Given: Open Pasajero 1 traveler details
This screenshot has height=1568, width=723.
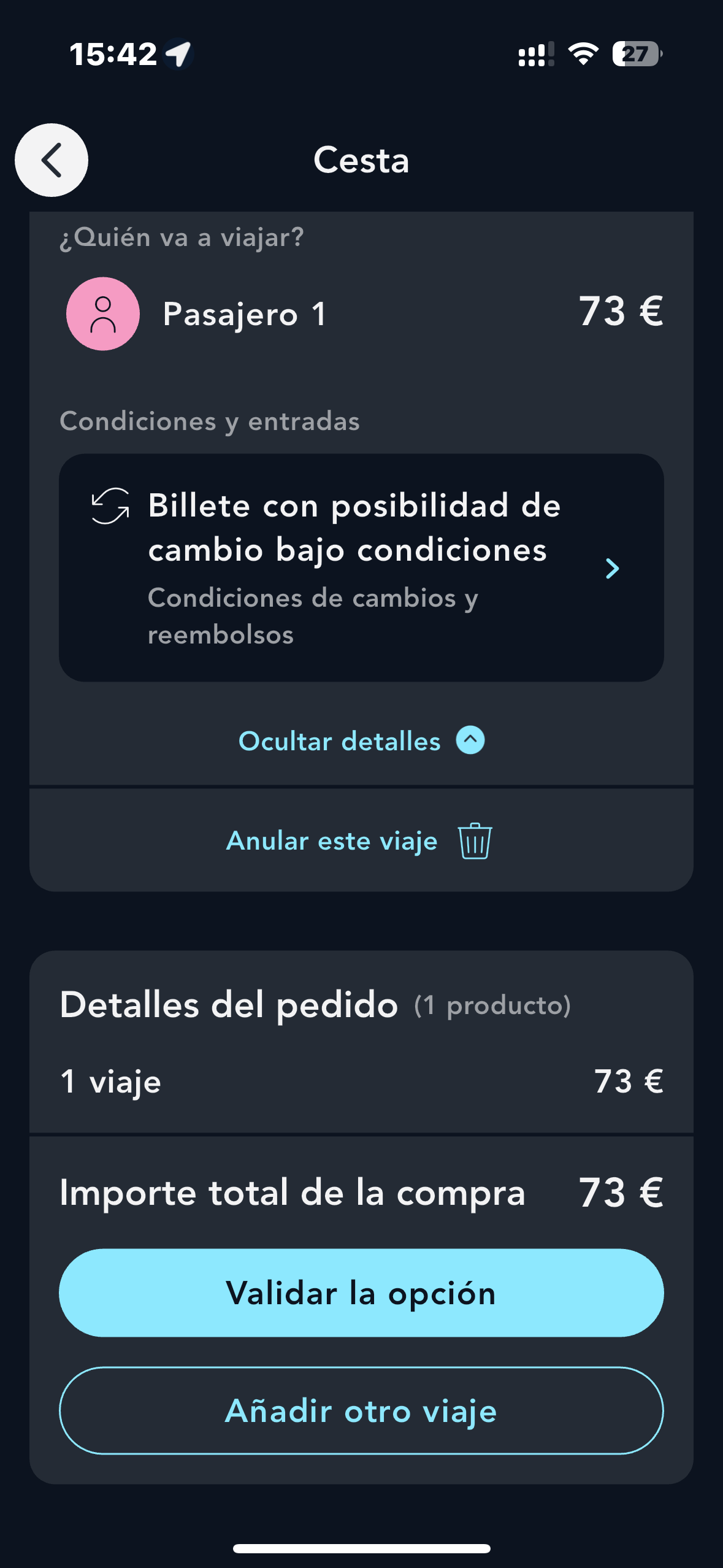Looking at the screenshot, I should click(x=245, y=314).
